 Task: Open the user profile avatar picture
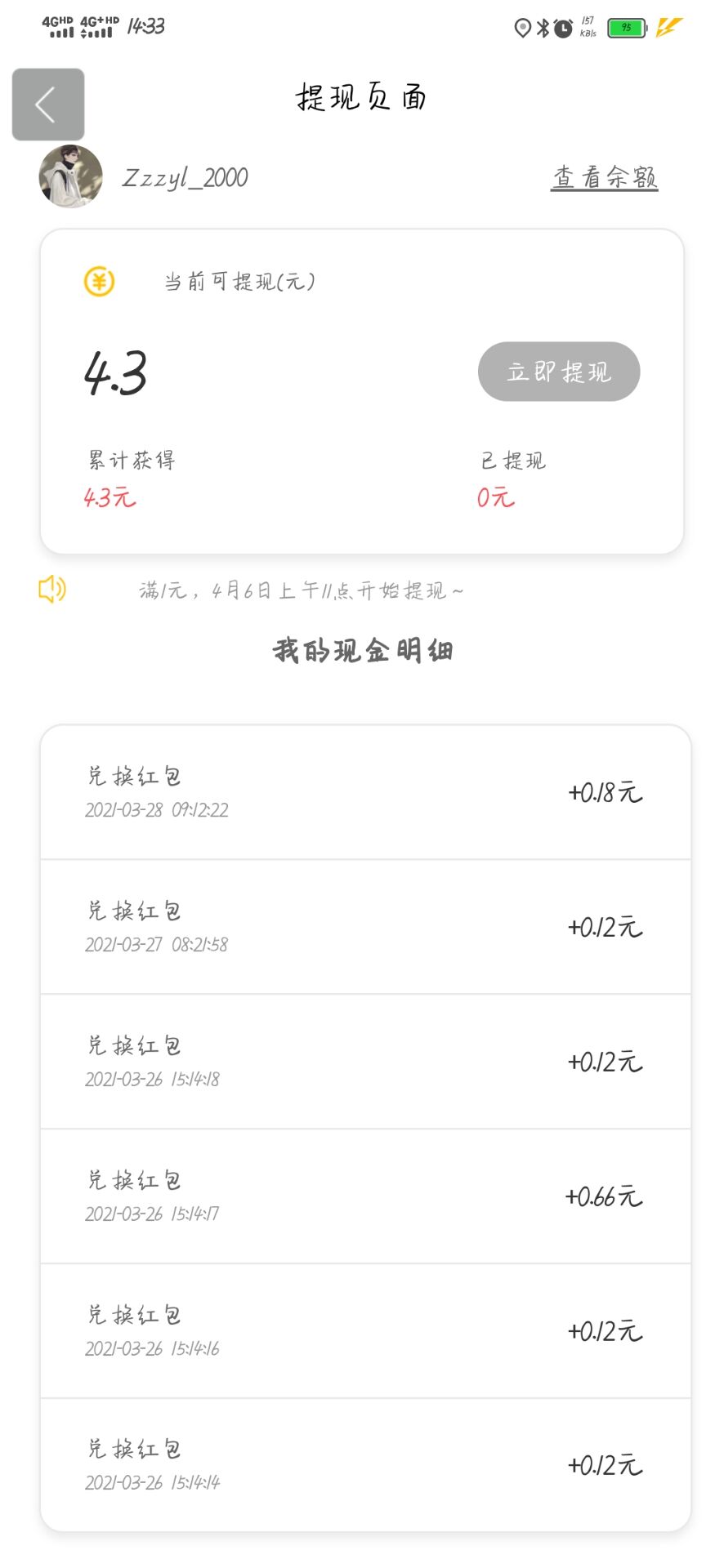pos(69,176)
